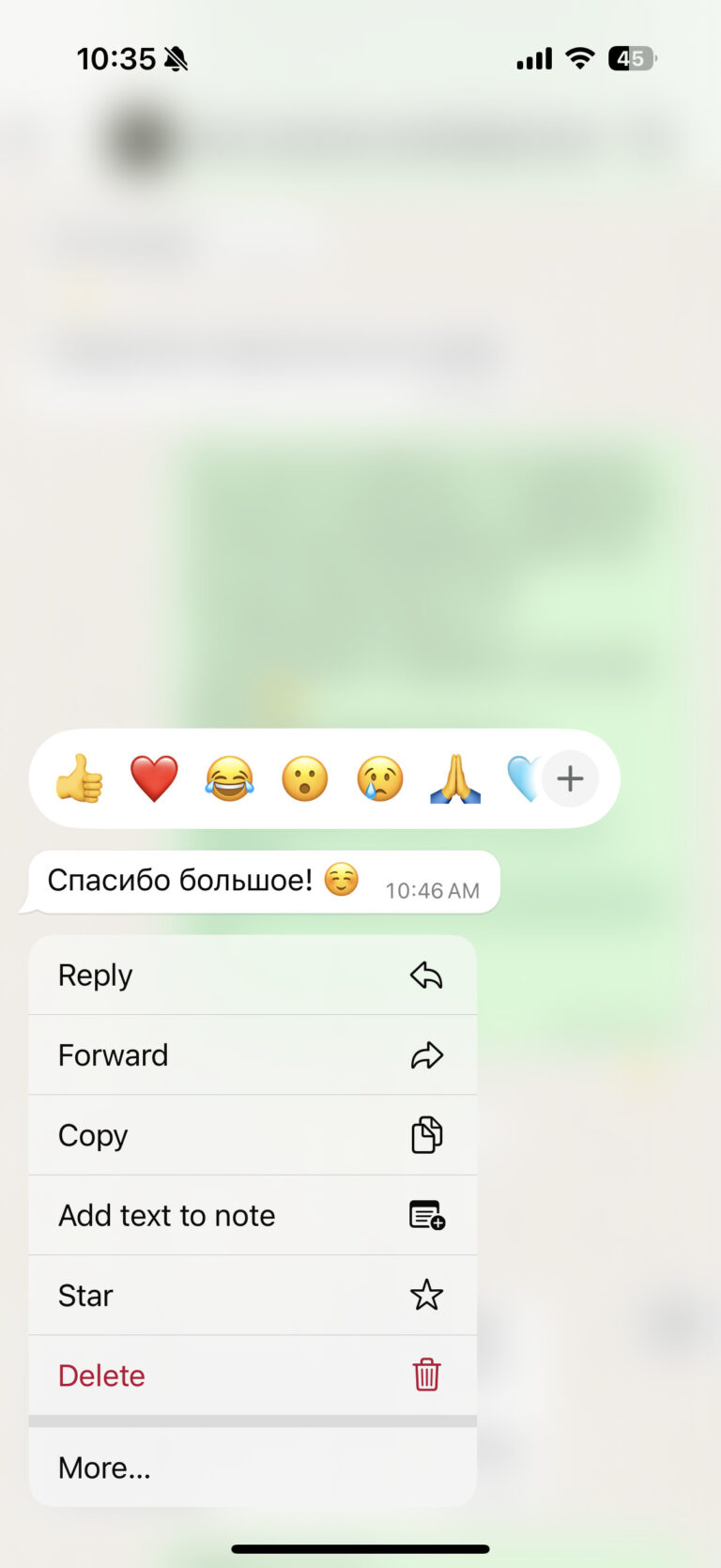React with crying face emoji
Image resolution: width=721 pixels, height=1568 pixels.
coord(380,778)
